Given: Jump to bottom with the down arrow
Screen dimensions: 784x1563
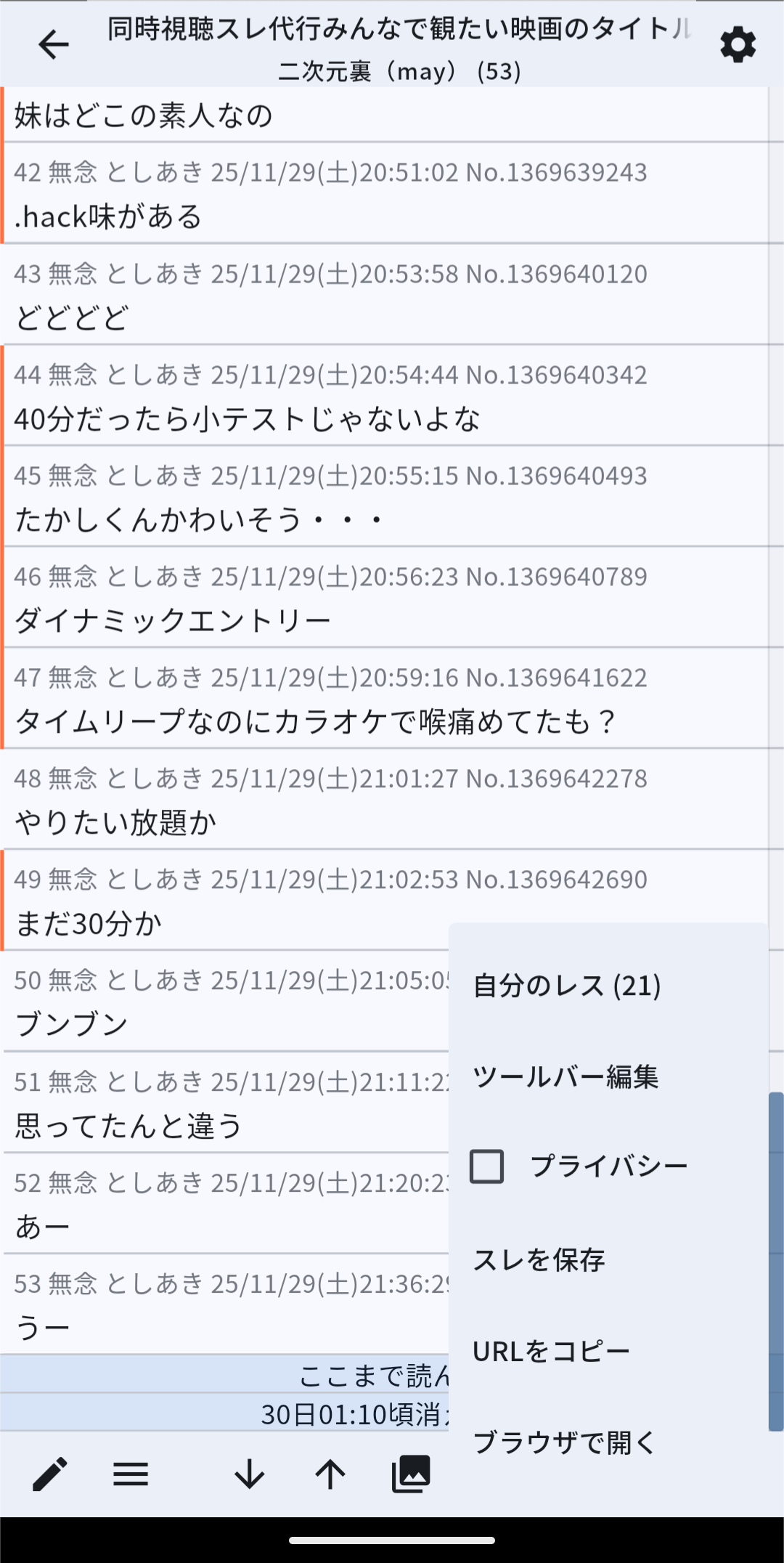Looking at the screenshot, I should tap(250, 1474).
